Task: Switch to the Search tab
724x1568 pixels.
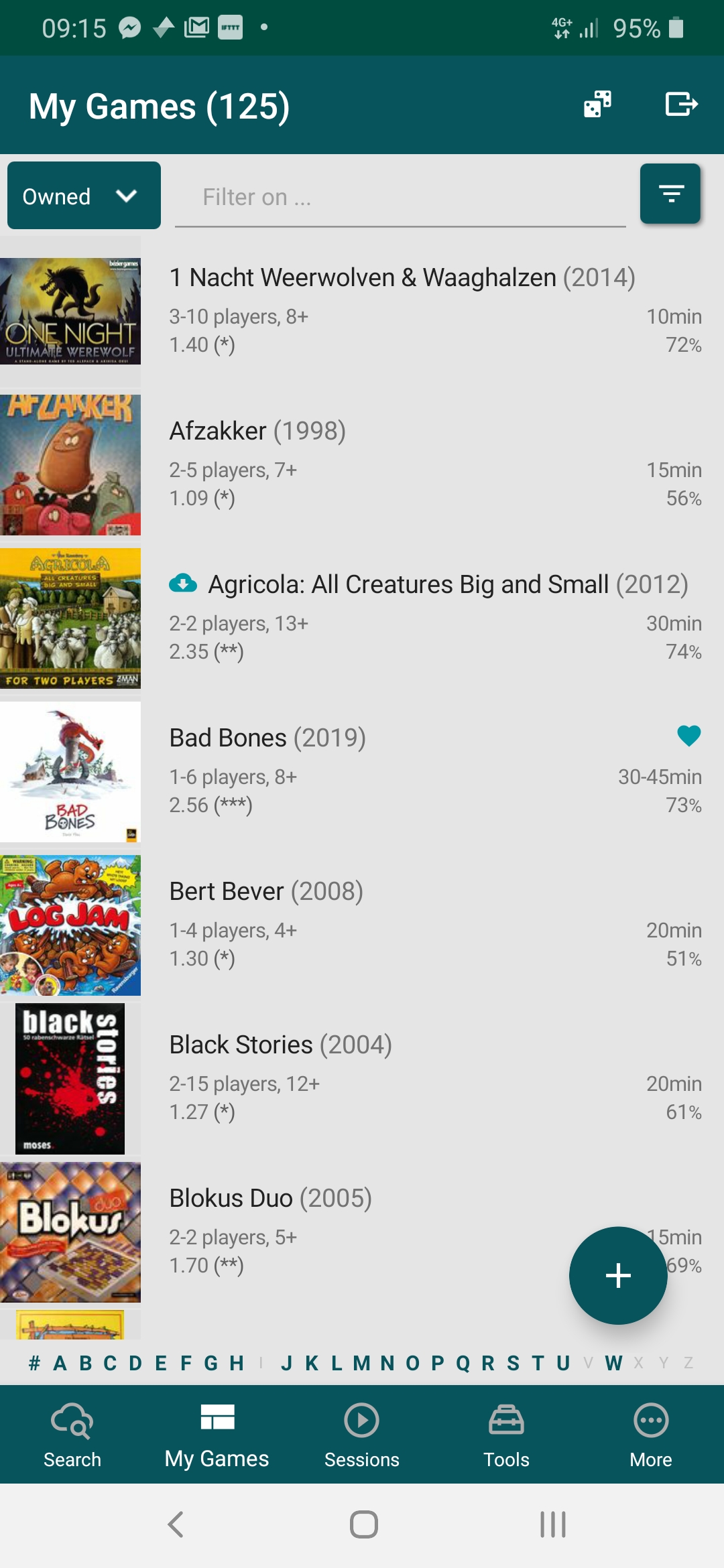Action: [72, 1435]
